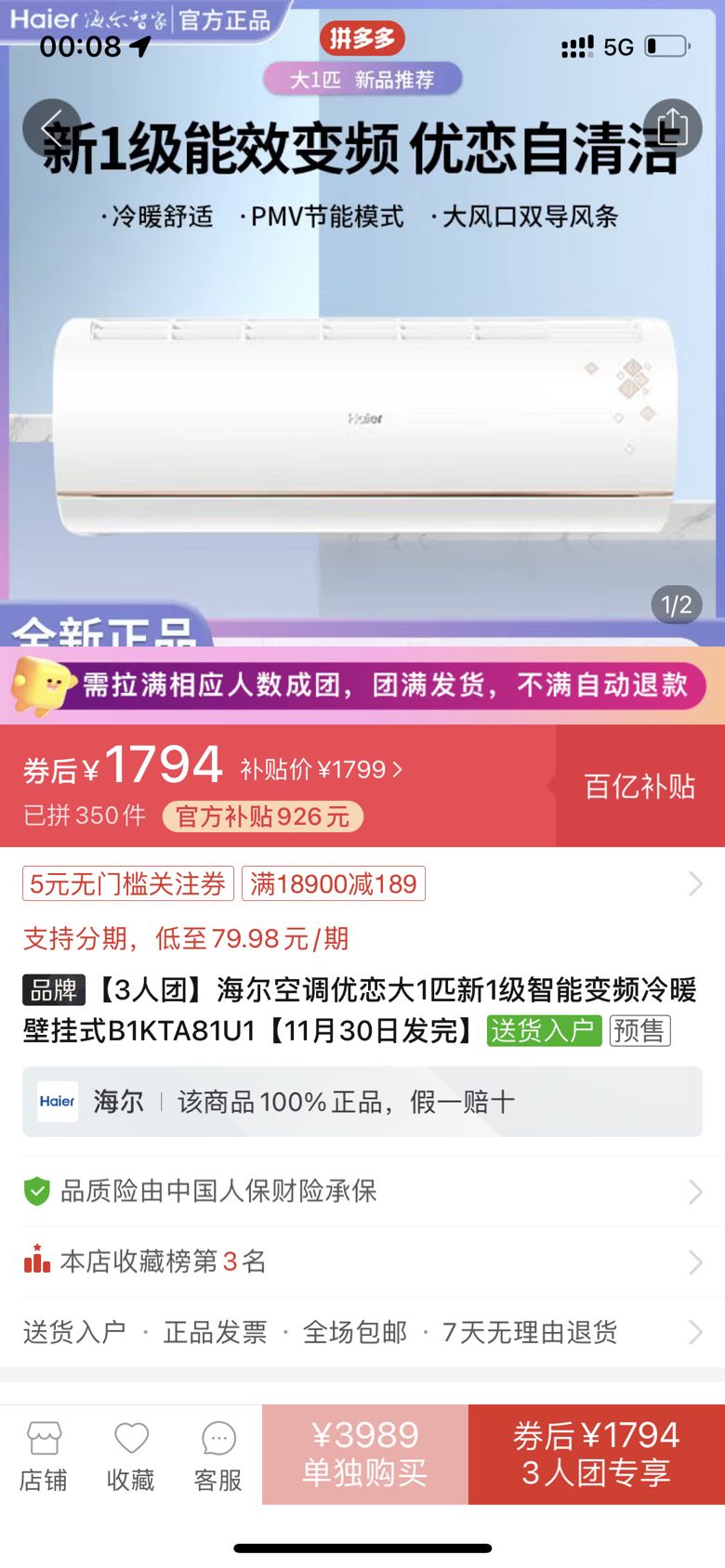Tap the 拼多多 logo at top
The height and width of the screenshot is (1568, 725).
(362, 38)
